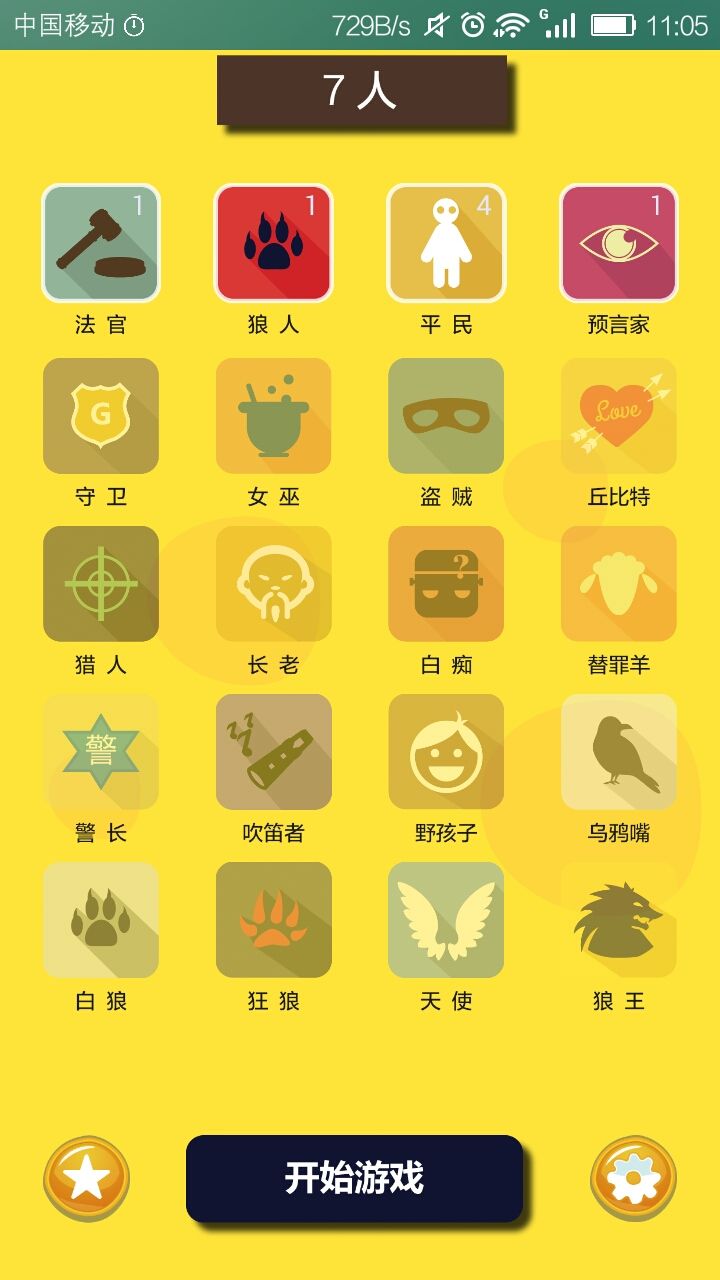Open the gear settings button

[x=633, y=1178]
